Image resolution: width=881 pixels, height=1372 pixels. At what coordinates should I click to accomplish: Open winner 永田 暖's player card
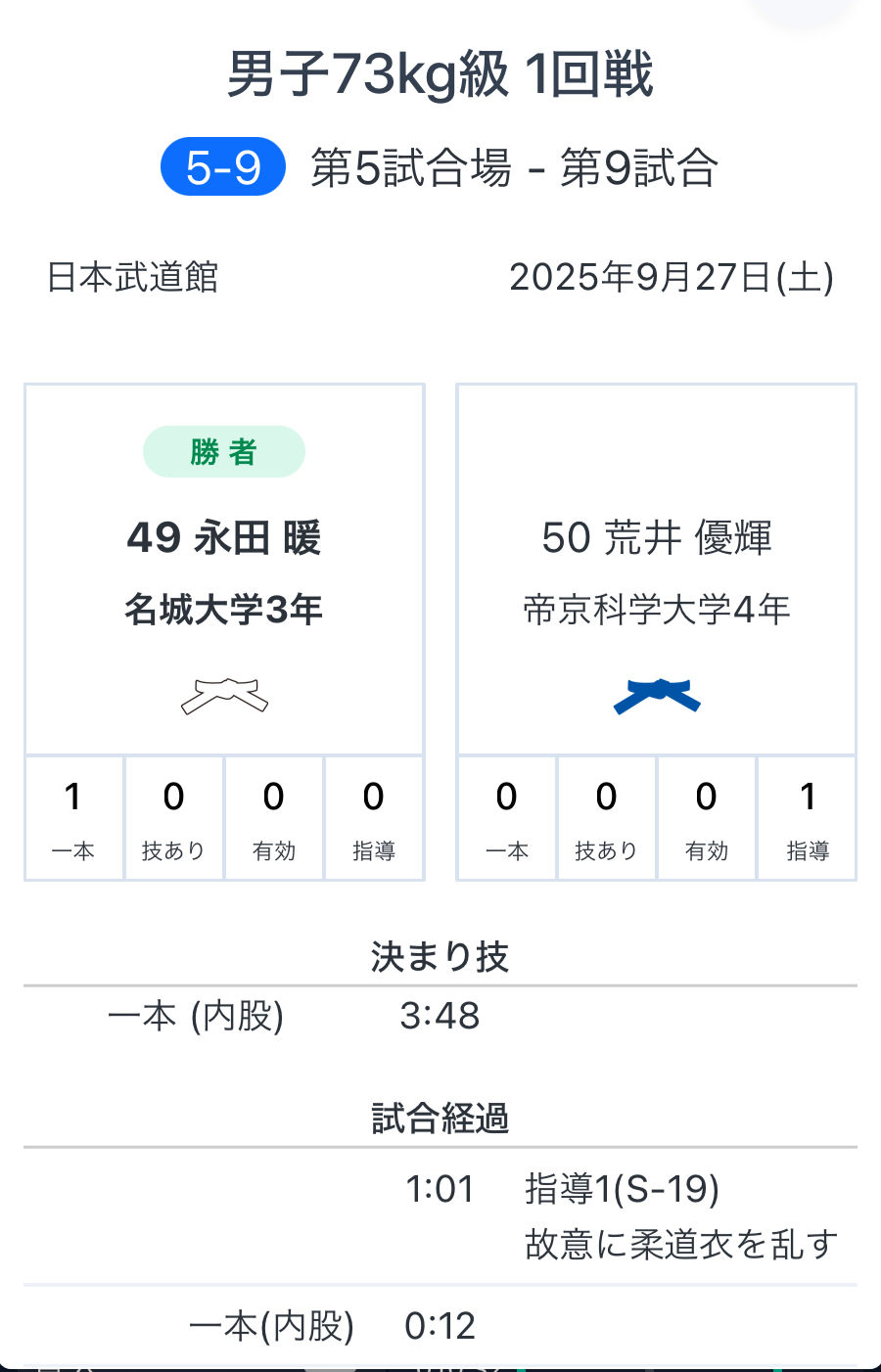click(224, 538)
